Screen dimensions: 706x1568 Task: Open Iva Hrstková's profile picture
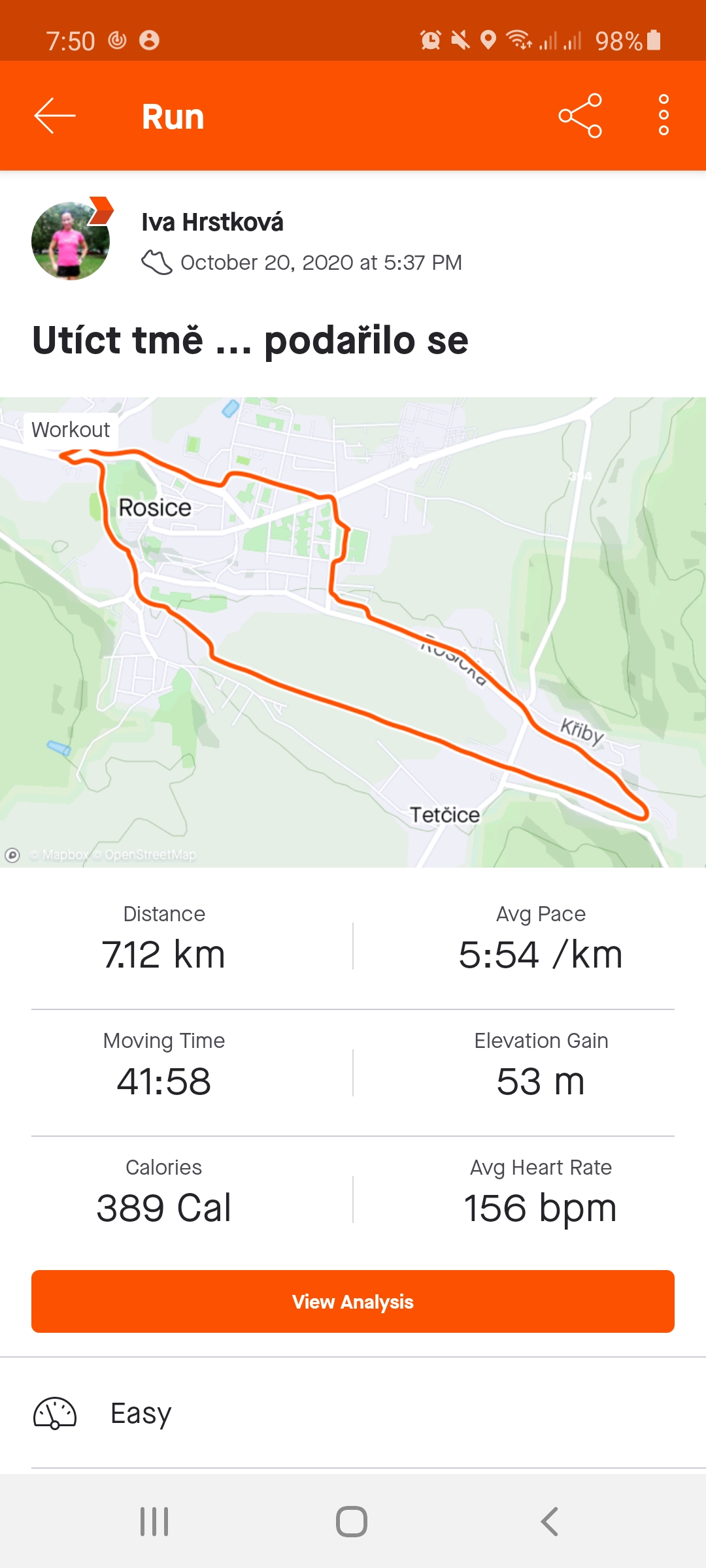71,241
